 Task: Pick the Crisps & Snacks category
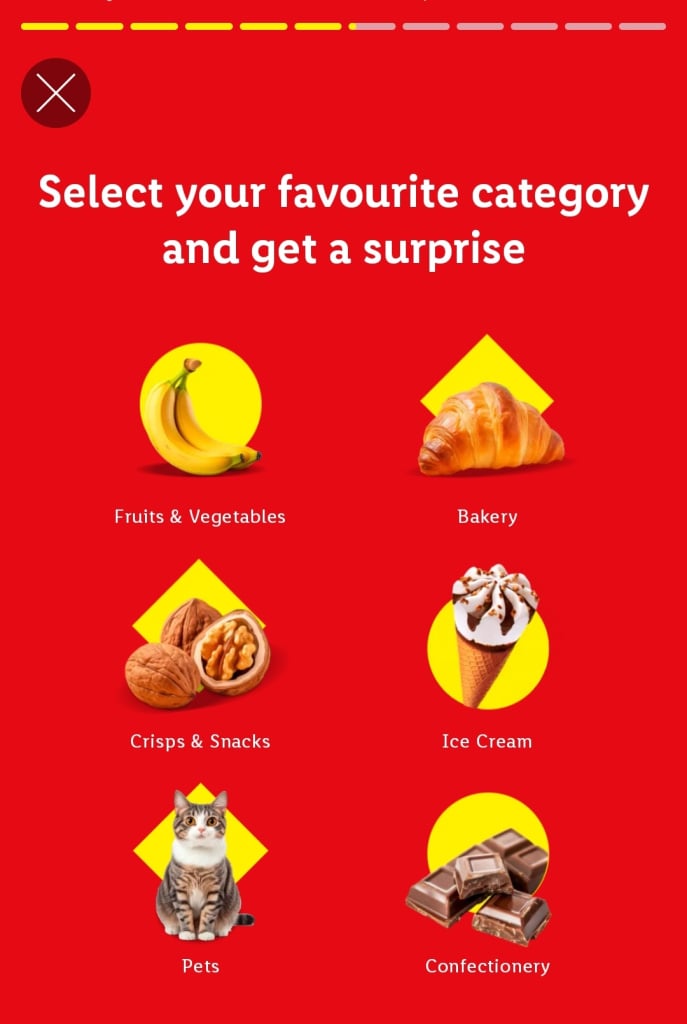200,650
